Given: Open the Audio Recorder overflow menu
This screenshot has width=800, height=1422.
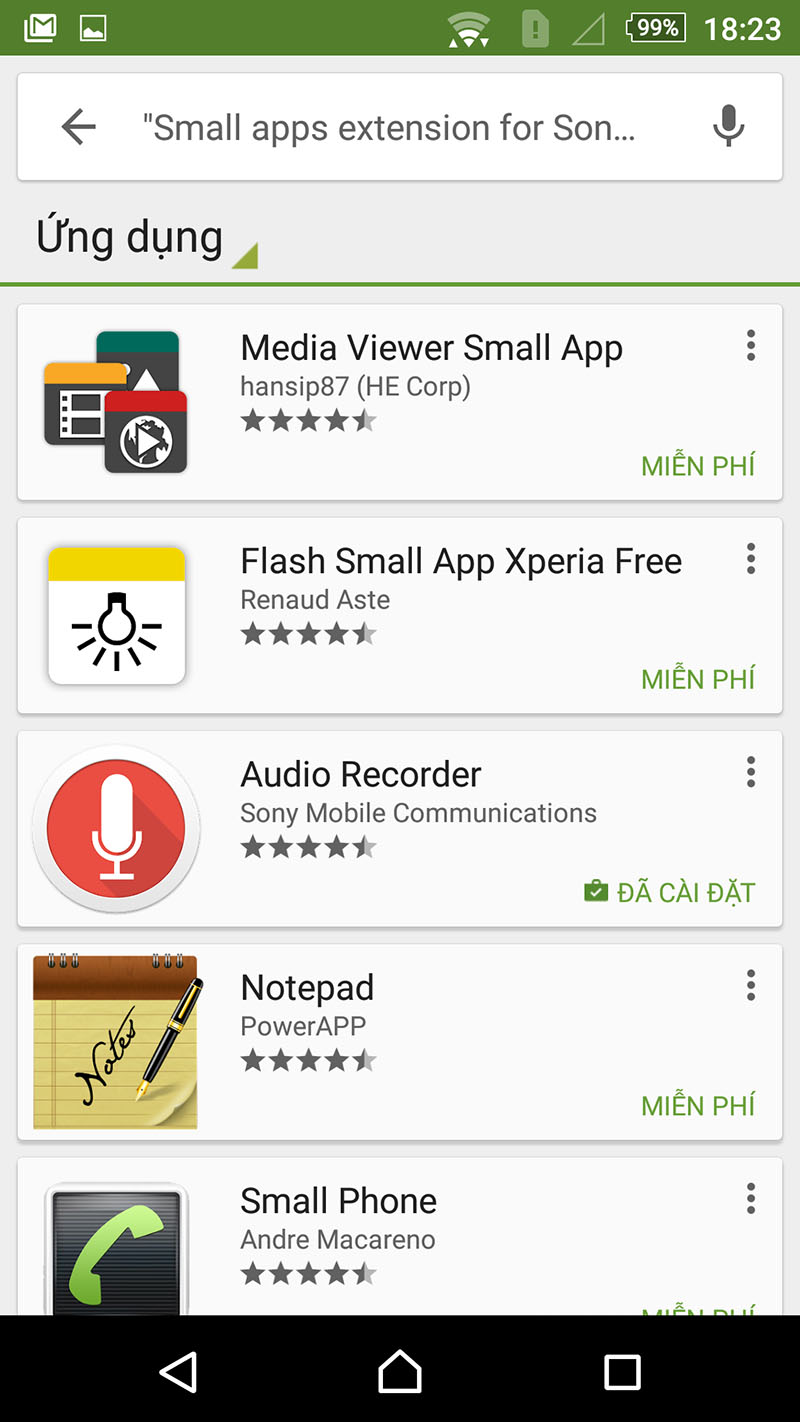Looking at the screenshot, I should point(750,772).
